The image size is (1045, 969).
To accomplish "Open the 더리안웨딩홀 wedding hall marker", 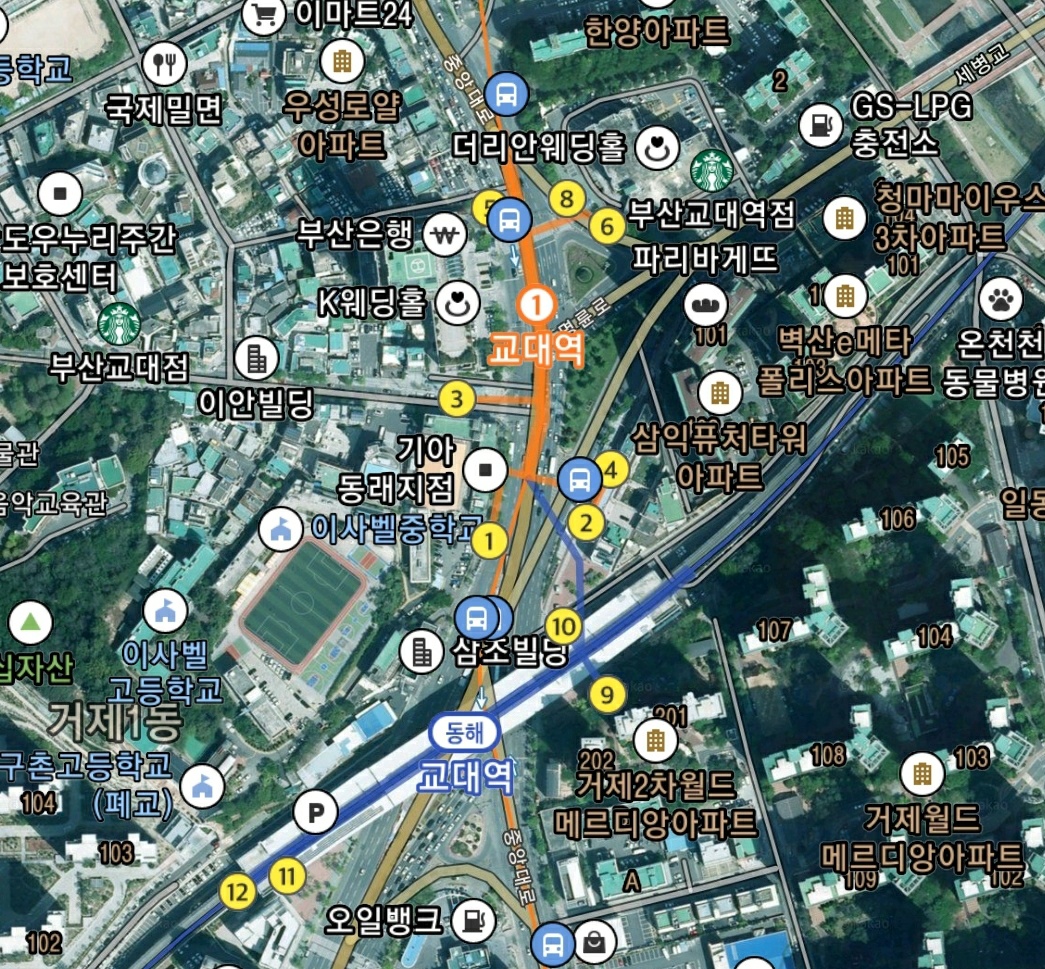I will [x=658, y=147].
